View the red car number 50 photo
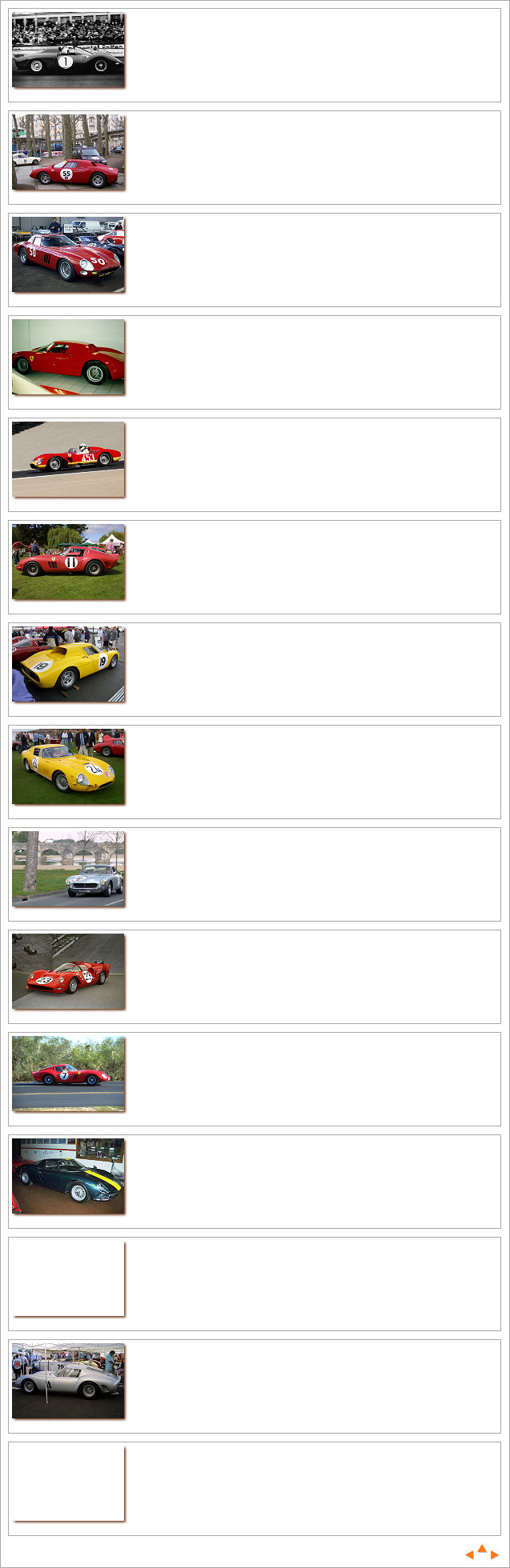The width and height of the screenshot is (510, 1568). tap(68, 254)
